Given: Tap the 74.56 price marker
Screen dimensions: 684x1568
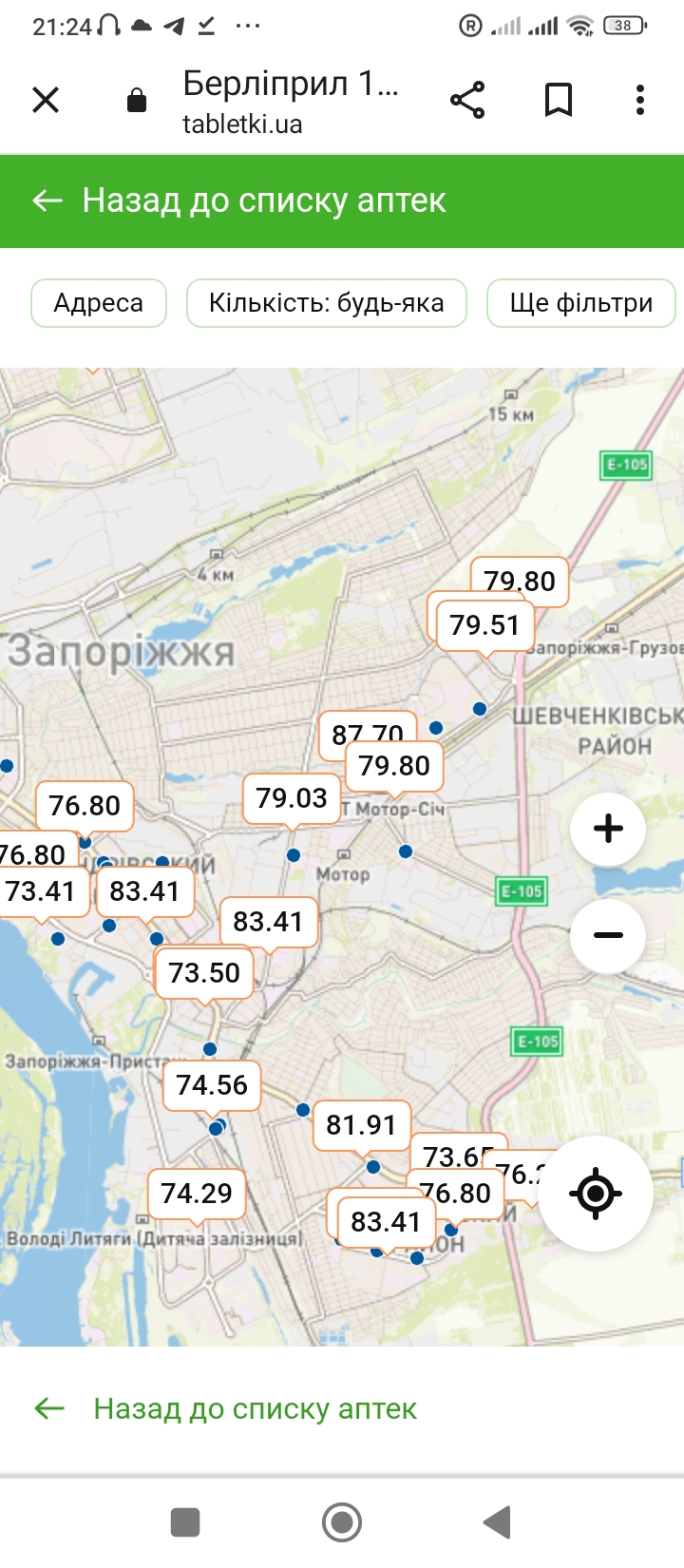Looking at the screenshot, I should (x=212, y=1085).
